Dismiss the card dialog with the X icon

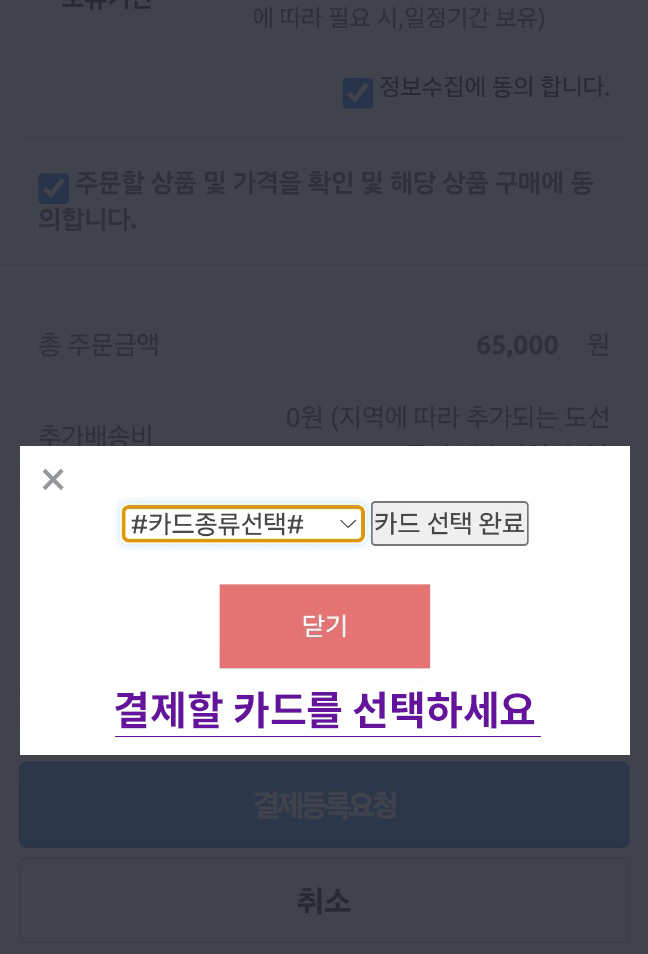tap(53, 480)
